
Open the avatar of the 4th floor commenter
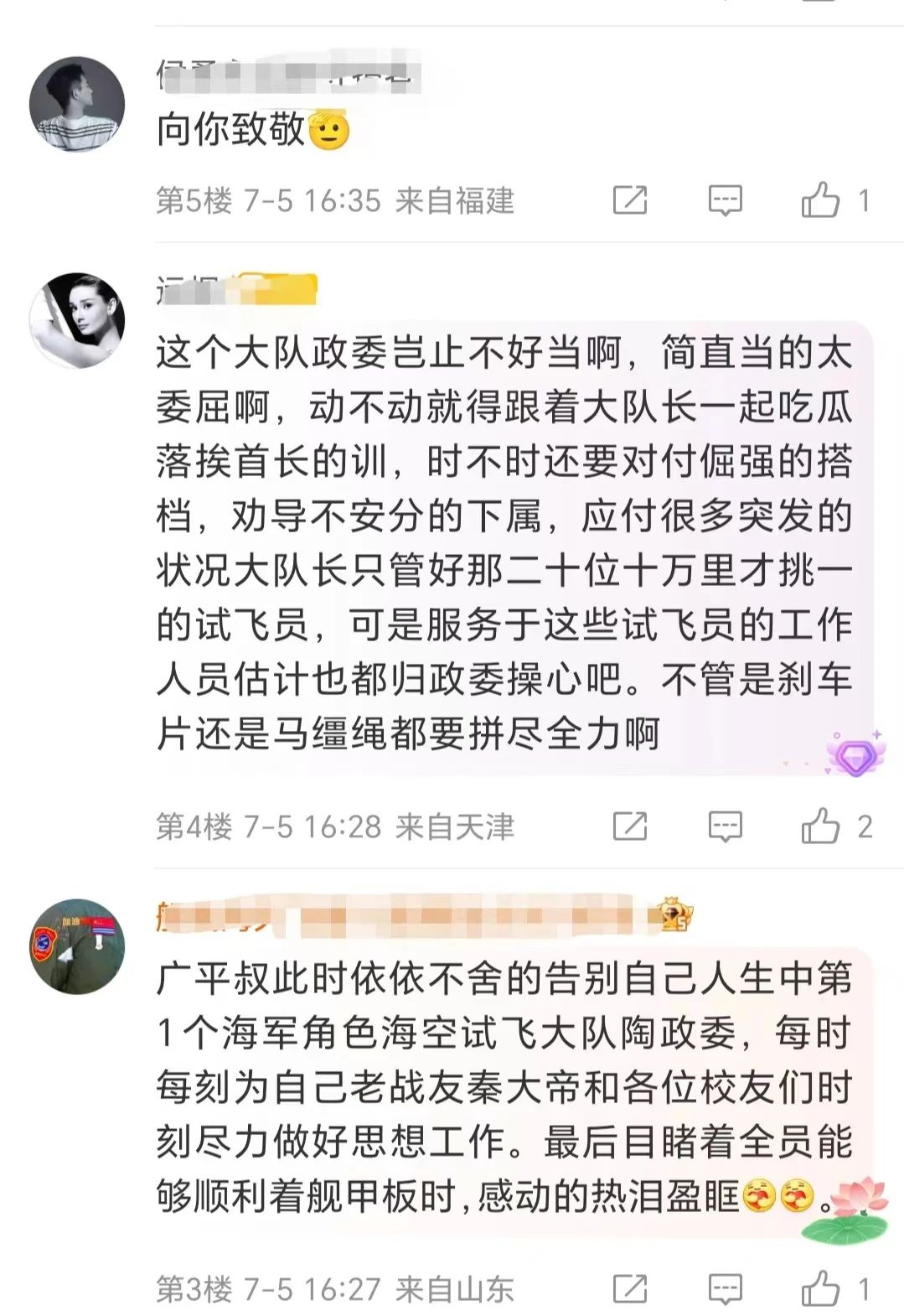click(77, 320)
